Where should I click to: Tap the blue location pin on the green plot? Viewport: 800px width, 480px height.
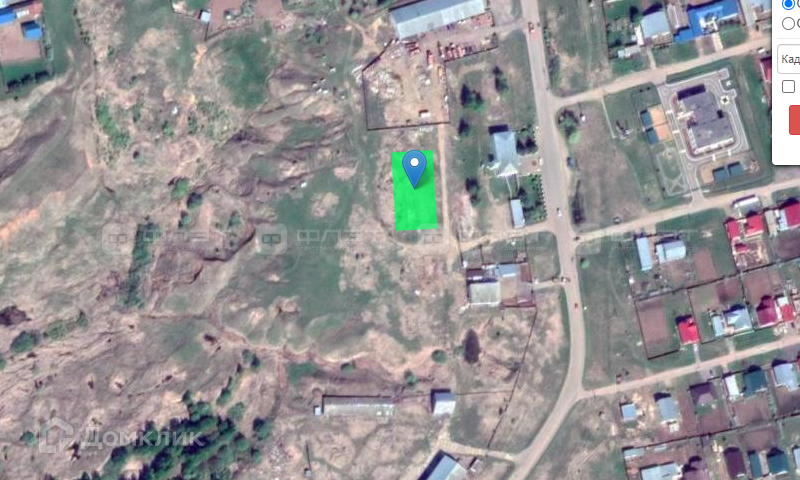click(x=414, y=166)
